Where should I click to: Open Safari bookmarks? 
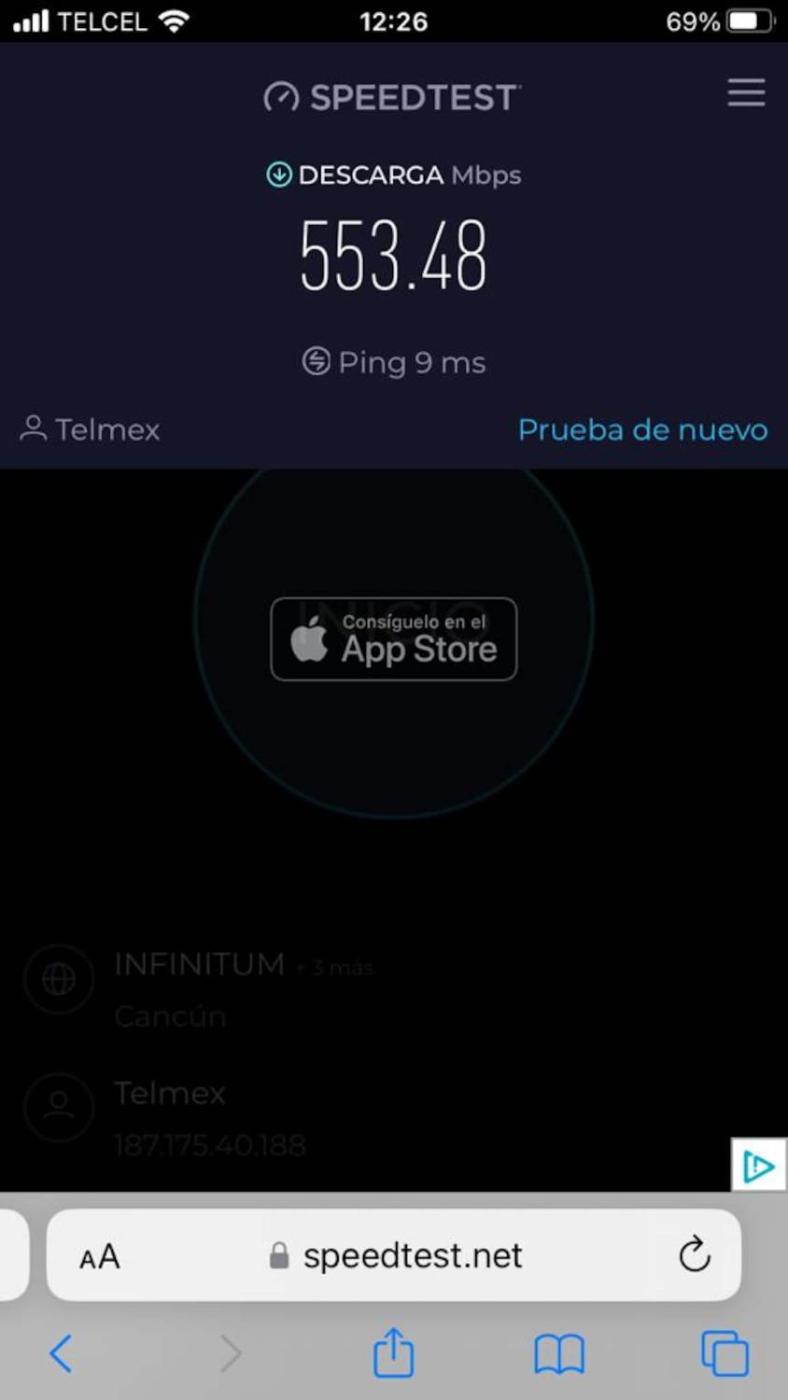559,1354
